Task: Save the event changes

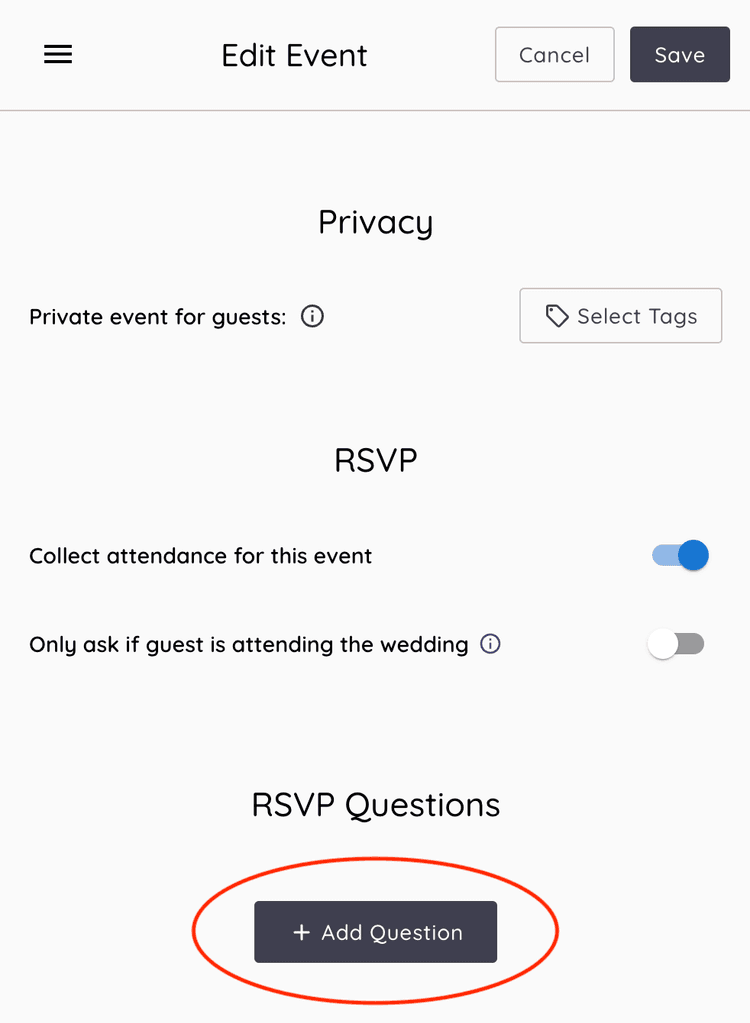Action: coord(680,54)
